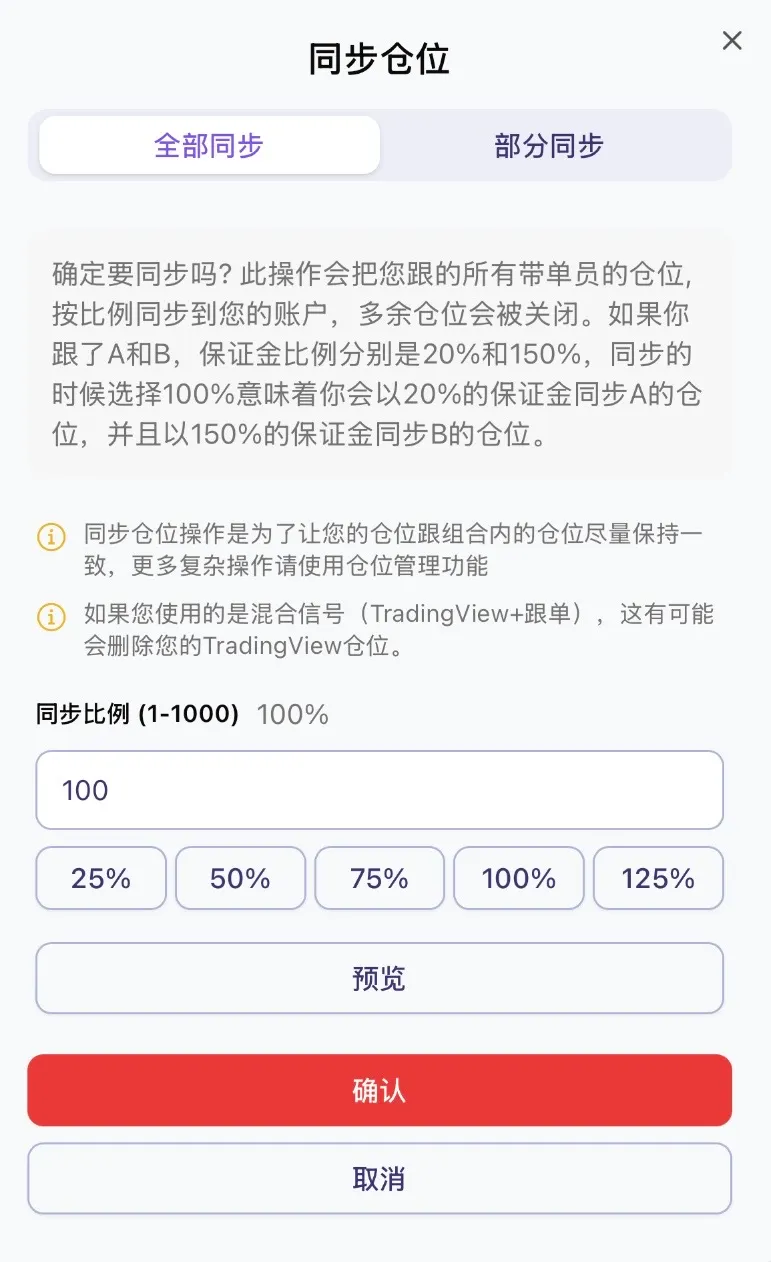Image resolution: width=771 pixels, height=1262 pixels.
Task: Pick the 125% ratio preset
Action: tap(657, 878)
